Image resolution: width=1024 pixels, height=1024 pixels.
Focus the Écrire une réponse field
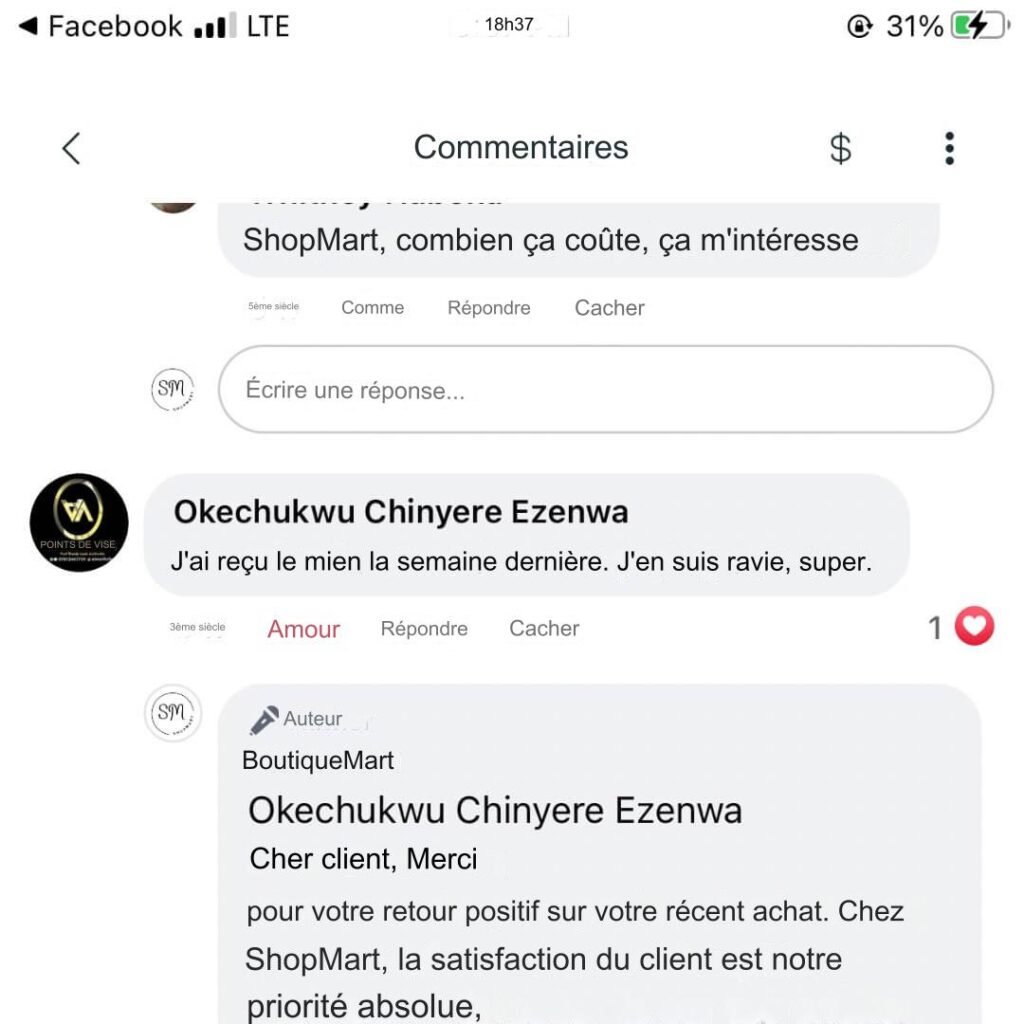tap(605, 390)
